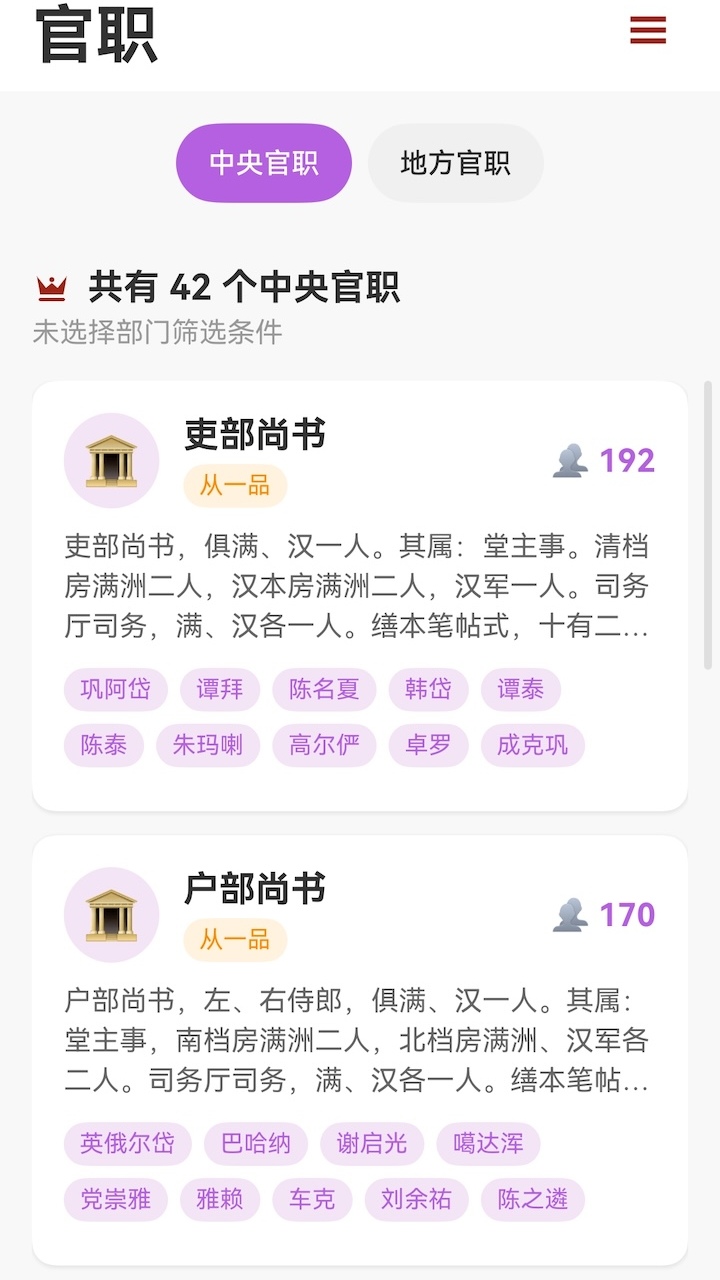The width and height of the screenshot is (720, 1280).
Task: Select the 中央官职 tab
Action: click(264, 163)
